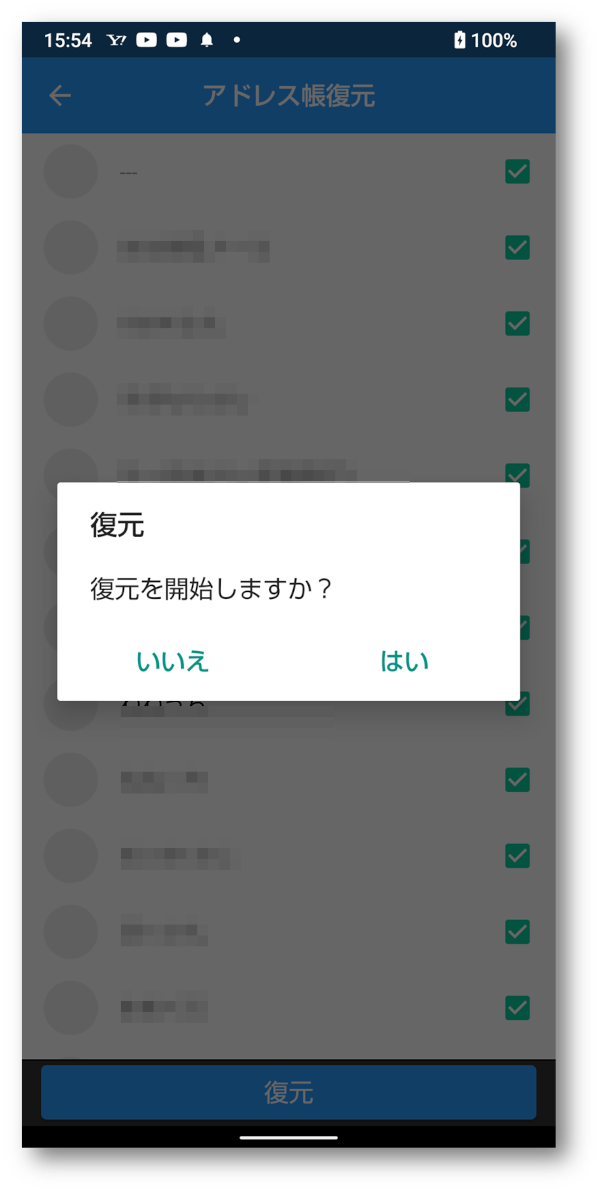The height and width of the screenshot is (1192, 600).
Task: Decline restore by tapping いいえ
Action: (x=172, y=661)
